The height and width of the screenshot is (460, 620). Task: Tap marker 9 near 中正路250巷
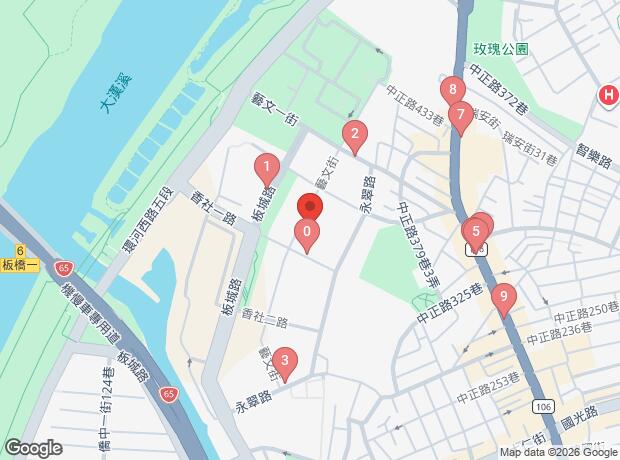pos(504,296)
